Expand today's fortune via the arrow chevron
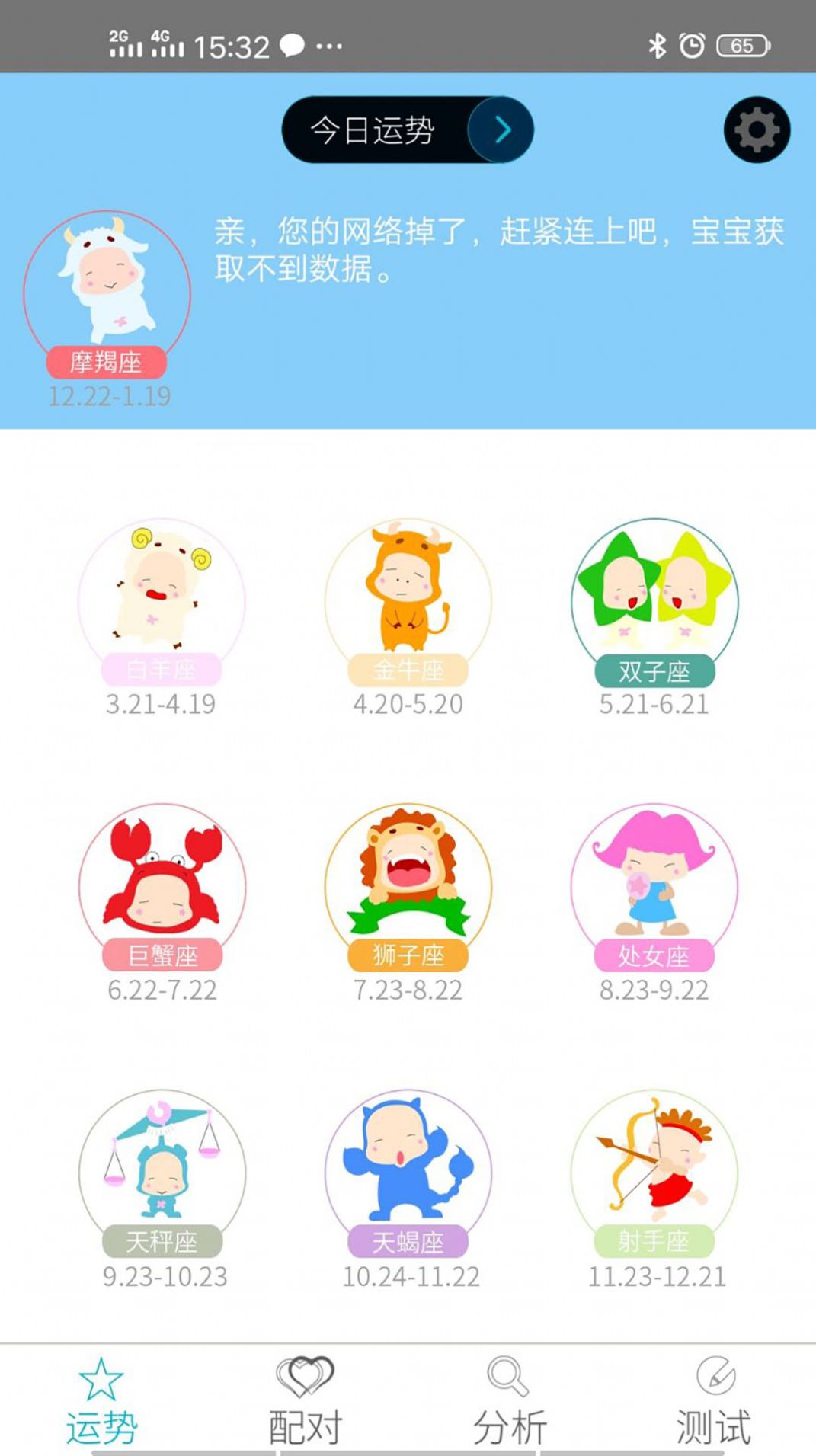 [x=501, y=129]
